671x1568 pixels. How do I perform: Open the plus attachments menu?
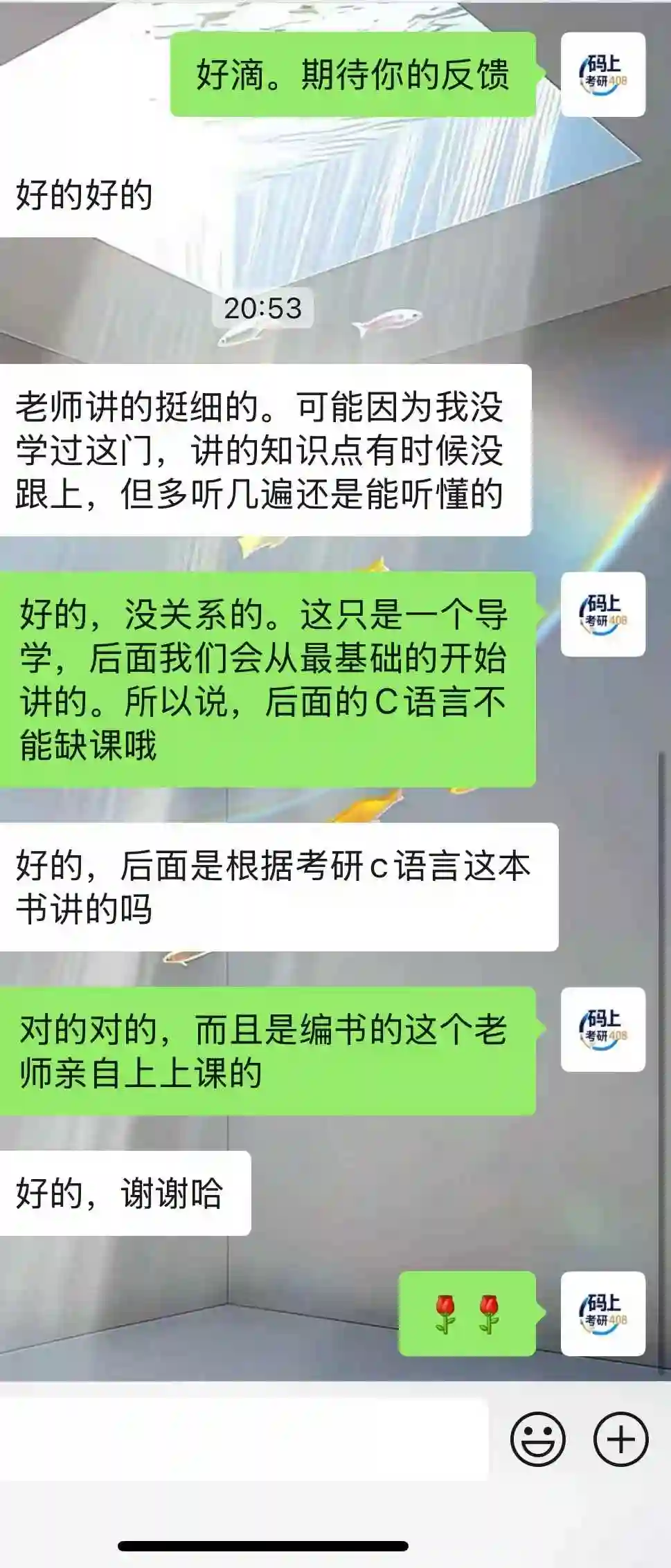pos(620,1439)
